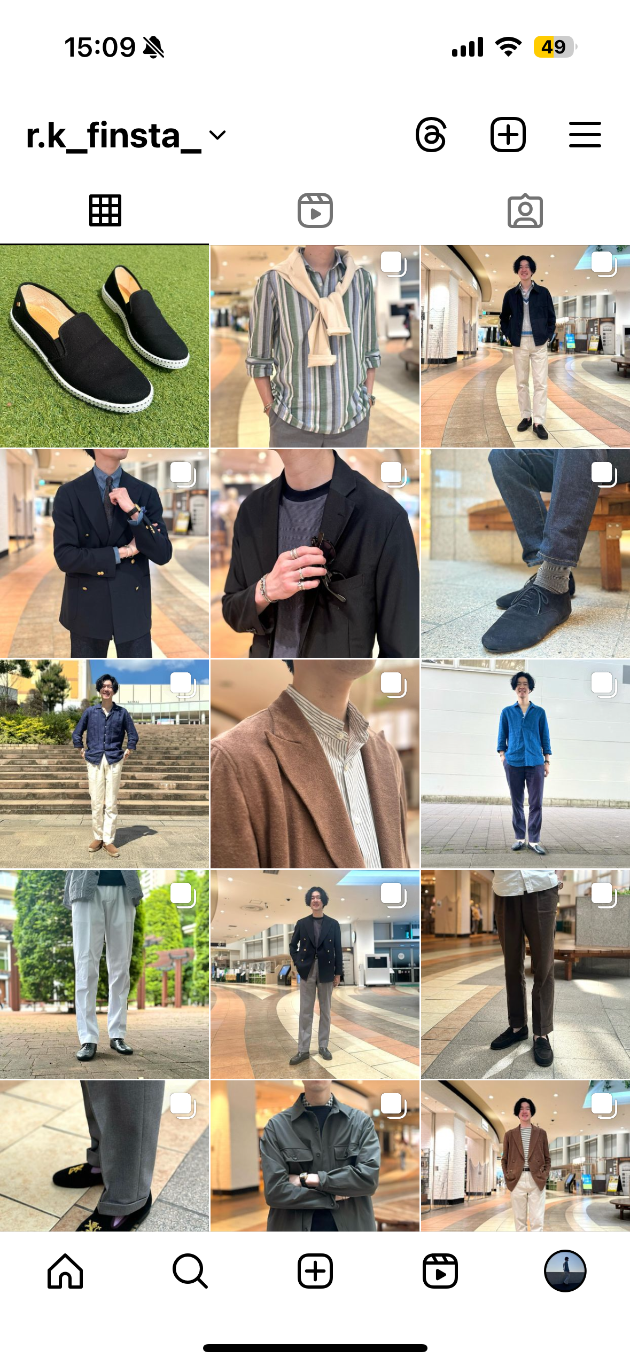This screenshot has width=630, height=1365.
Task: Open the embroidered velvet slippers post
Action: pyautogui.click(x=104, y=1155)
